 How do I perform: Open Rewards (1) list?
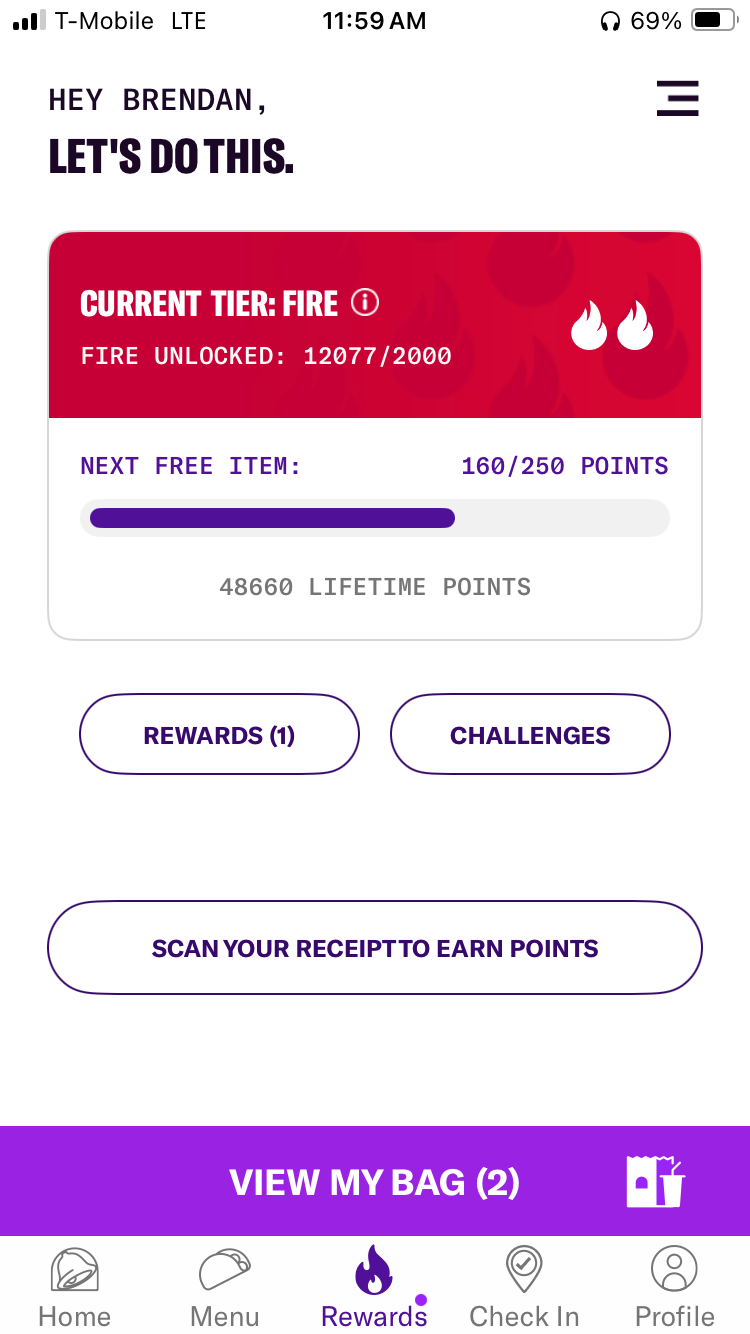pyautogui.click(x=219, y=735)
